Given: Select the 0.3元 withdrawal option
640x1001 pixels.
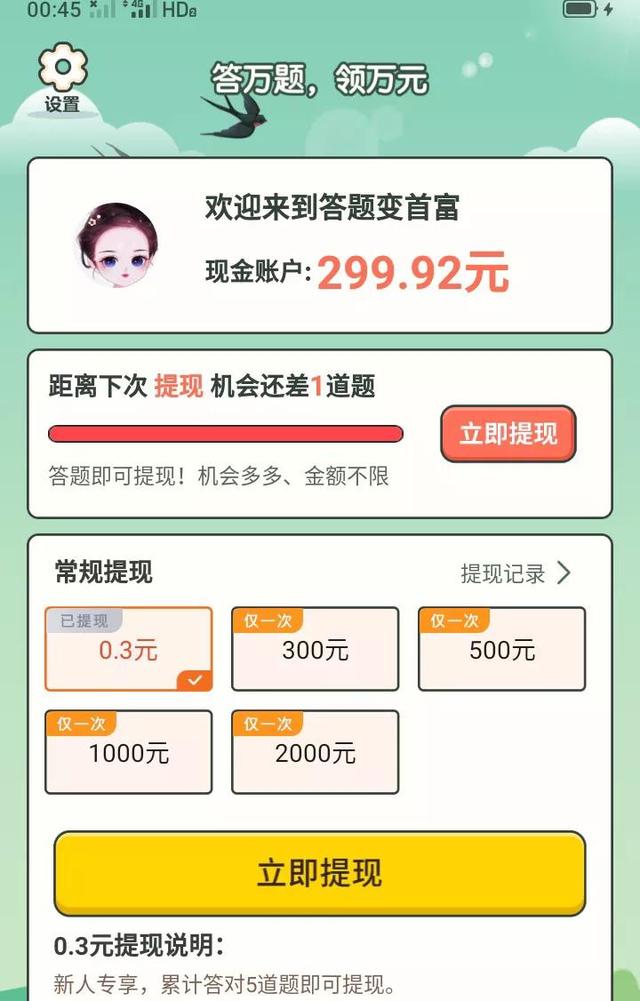Looking at the screenshot, I should click(x=128, y=650).
